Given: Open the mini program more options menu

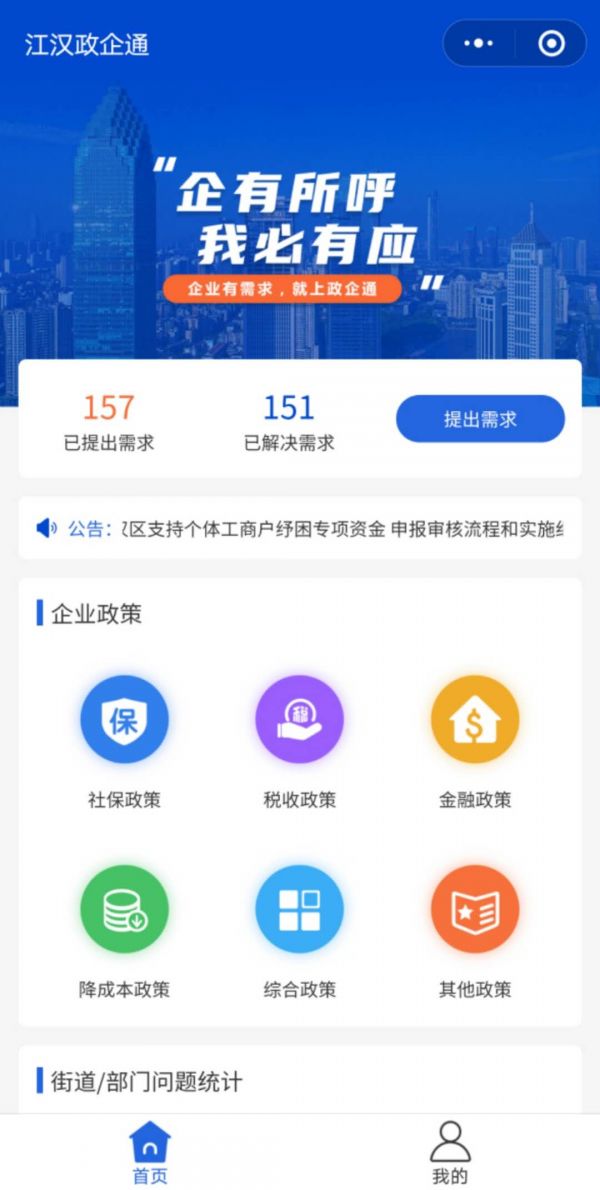Looking at the screenshot, I should click(x=480, y=44).
